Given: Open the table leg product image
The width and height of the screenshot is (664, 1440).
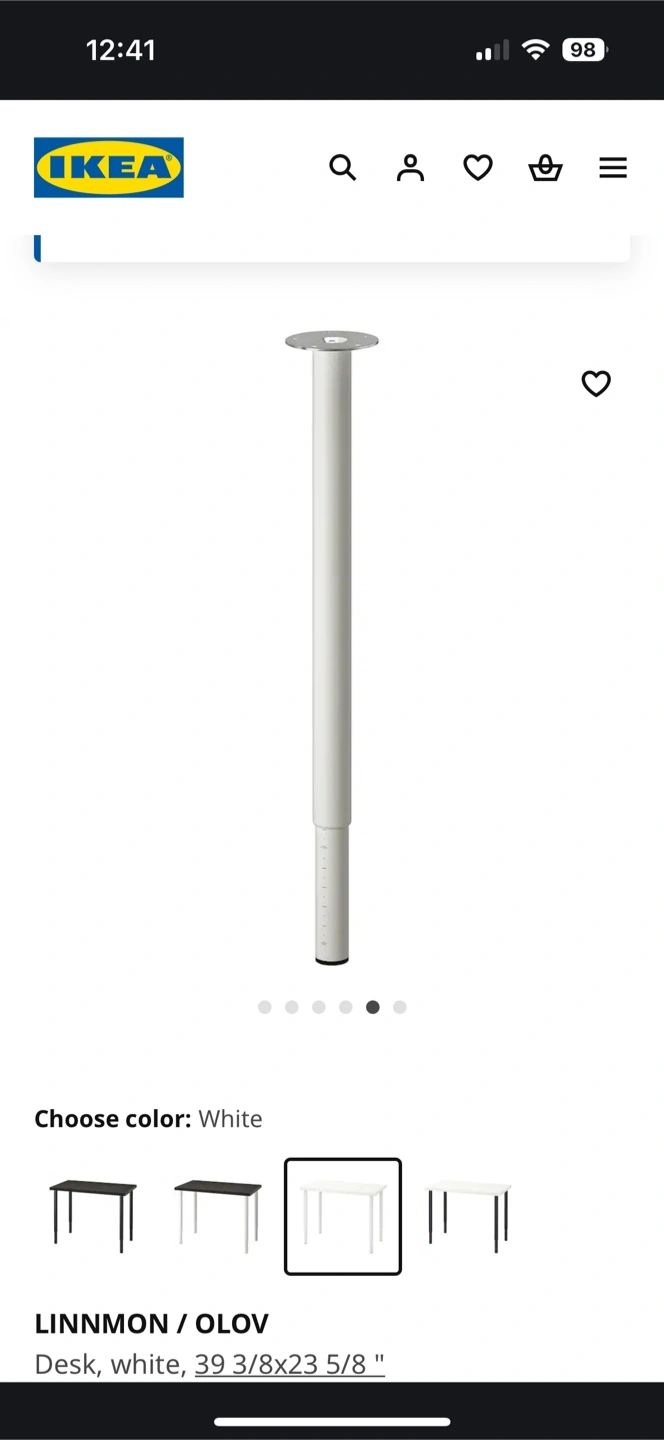Looking at the screenshot, I should (x=332, y=650).
